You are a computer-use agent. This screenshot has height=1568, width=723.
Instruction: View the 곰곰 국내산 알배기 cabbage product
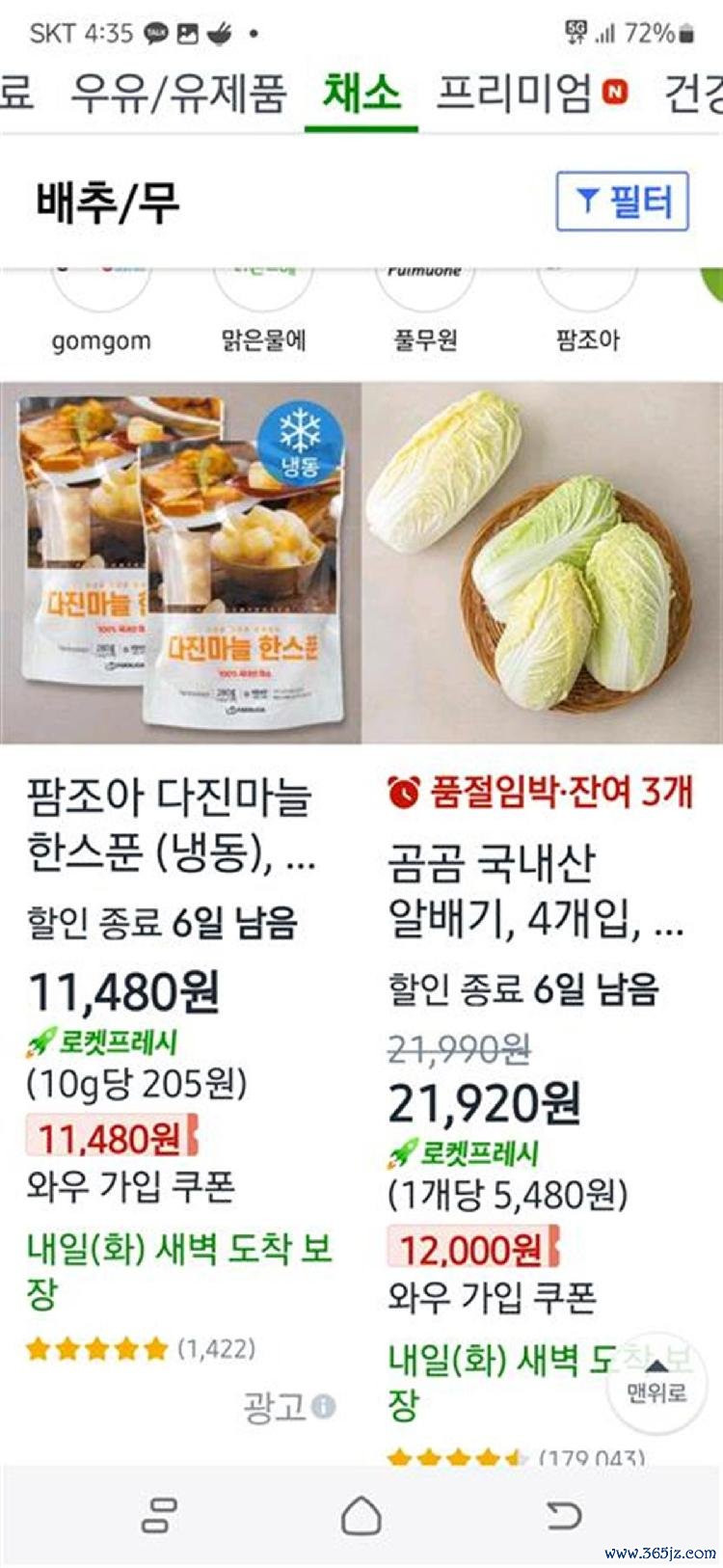[542, 564]
